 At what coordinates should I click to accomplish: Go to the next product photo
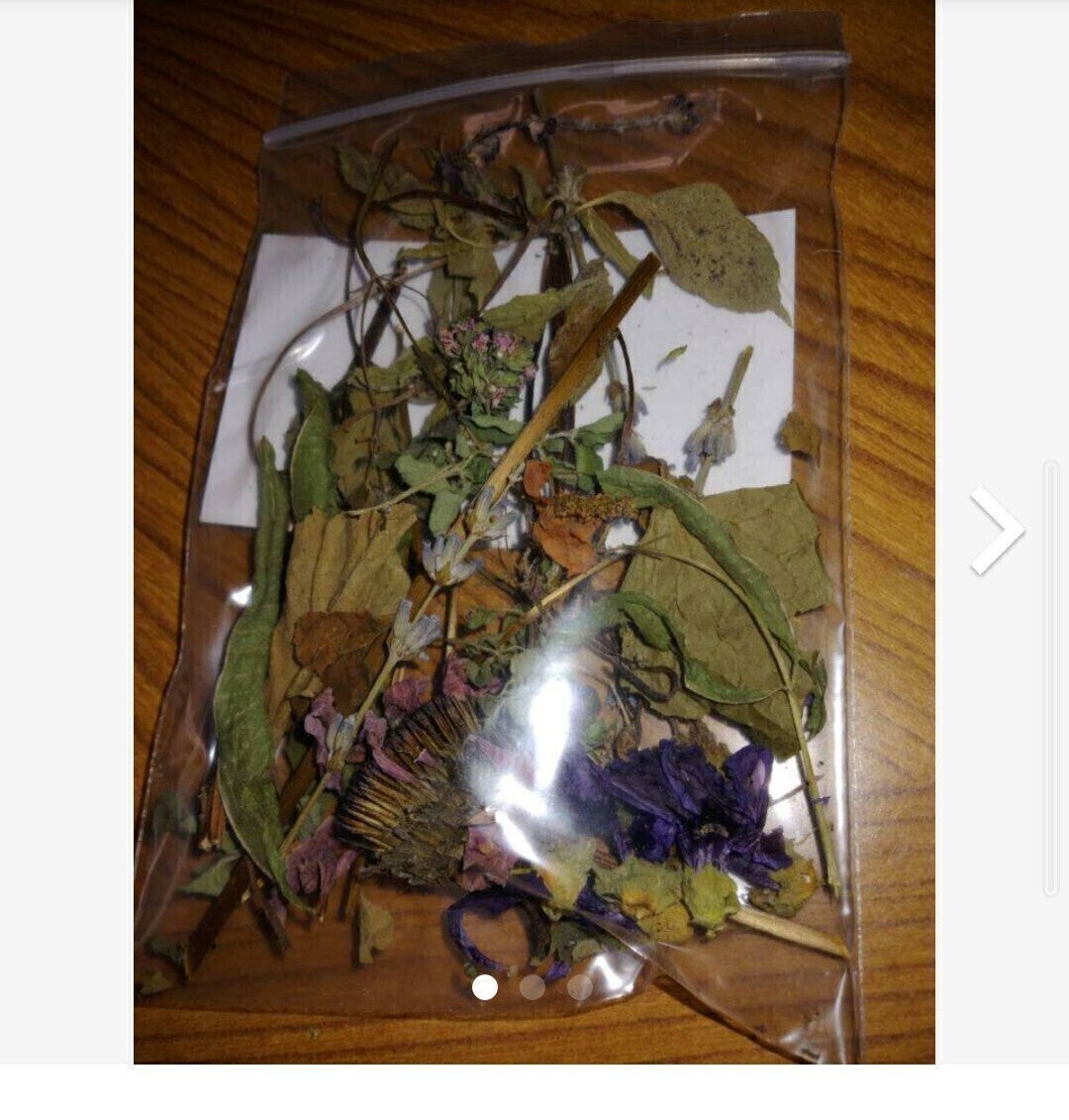click(x=996, y=531)
